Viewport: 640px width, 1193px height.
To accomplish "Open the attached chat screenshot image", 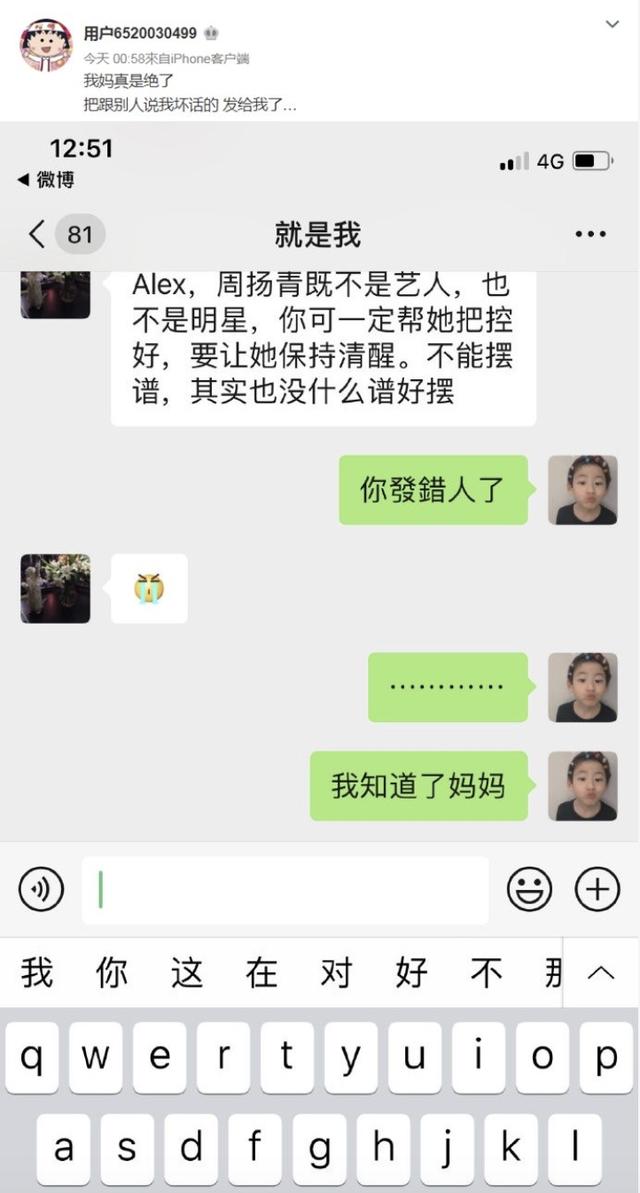I will point(320,600).
